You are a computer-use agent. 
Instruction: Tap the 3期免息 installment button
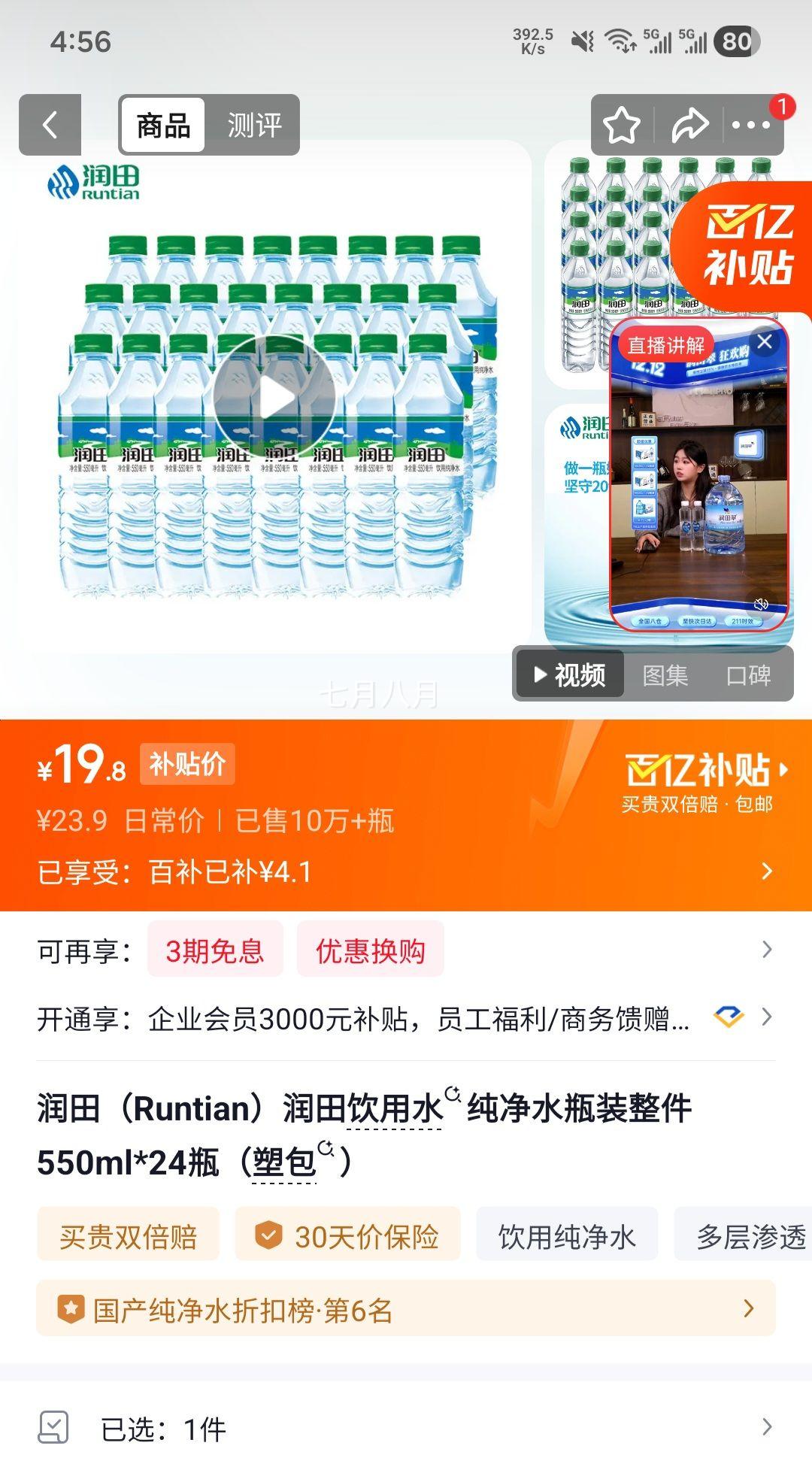point(216,950)
